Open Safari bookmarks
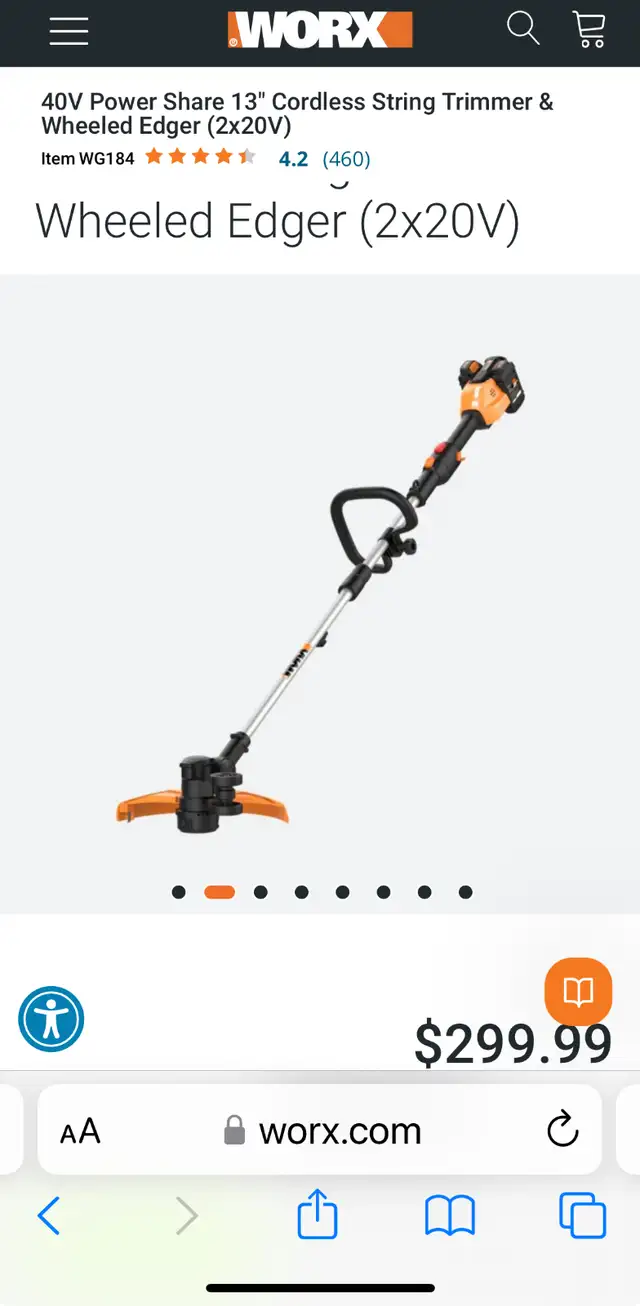Image resolution: width=640 pixels, height=1306 pixels. pyautogui.click(x=450, y=1216)
